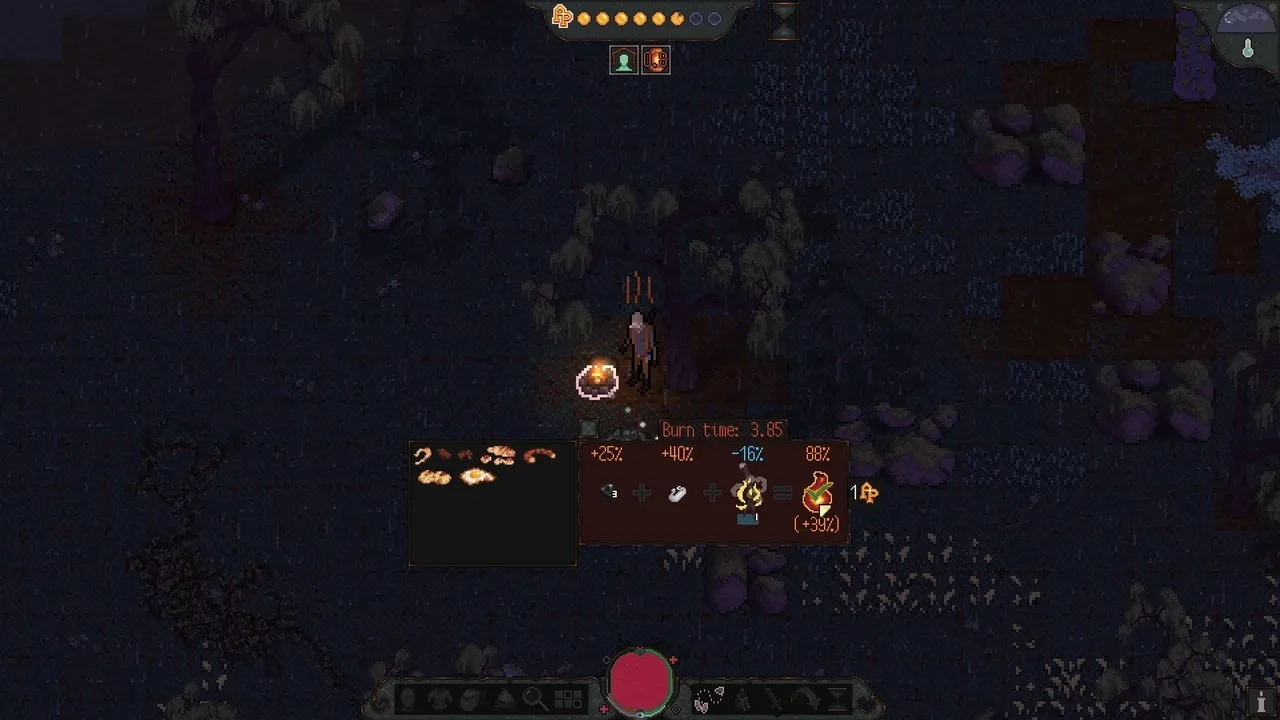Tap the curved arrow action button
1280x720 pixels.
(x=806, y=699)
